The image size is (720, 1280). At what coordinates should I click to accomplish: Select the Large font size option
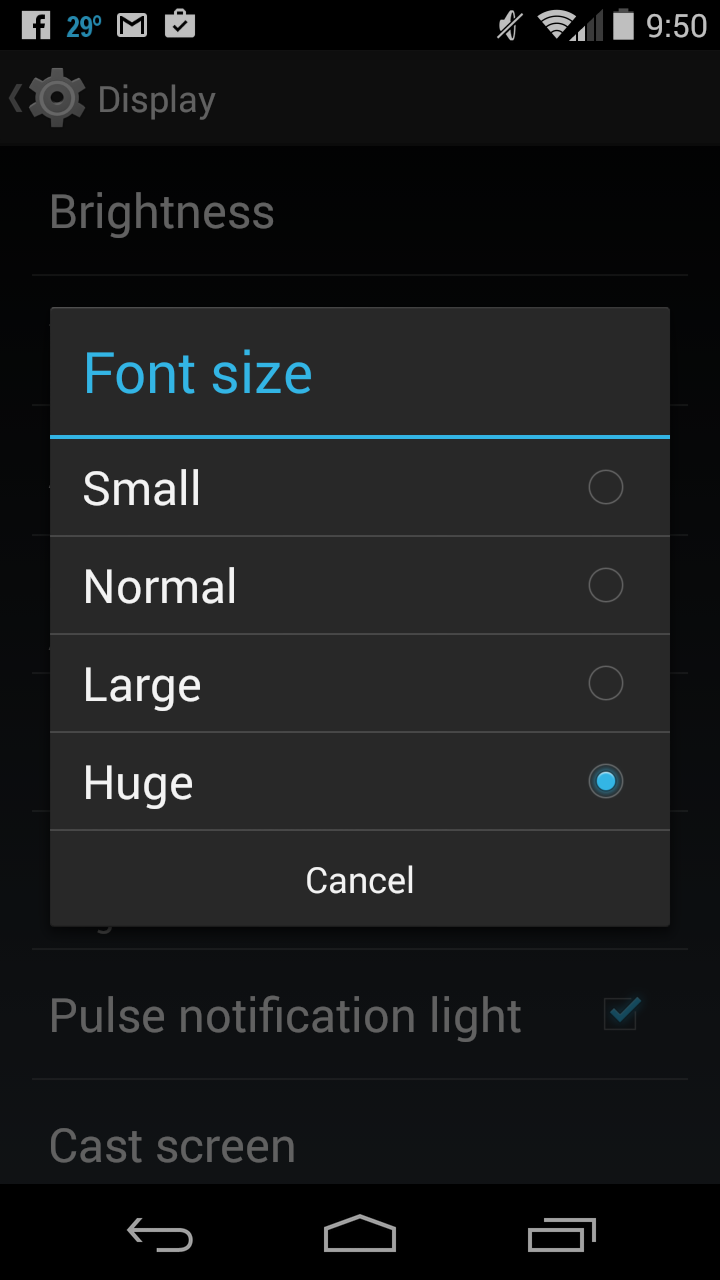(x=360, y=683)
